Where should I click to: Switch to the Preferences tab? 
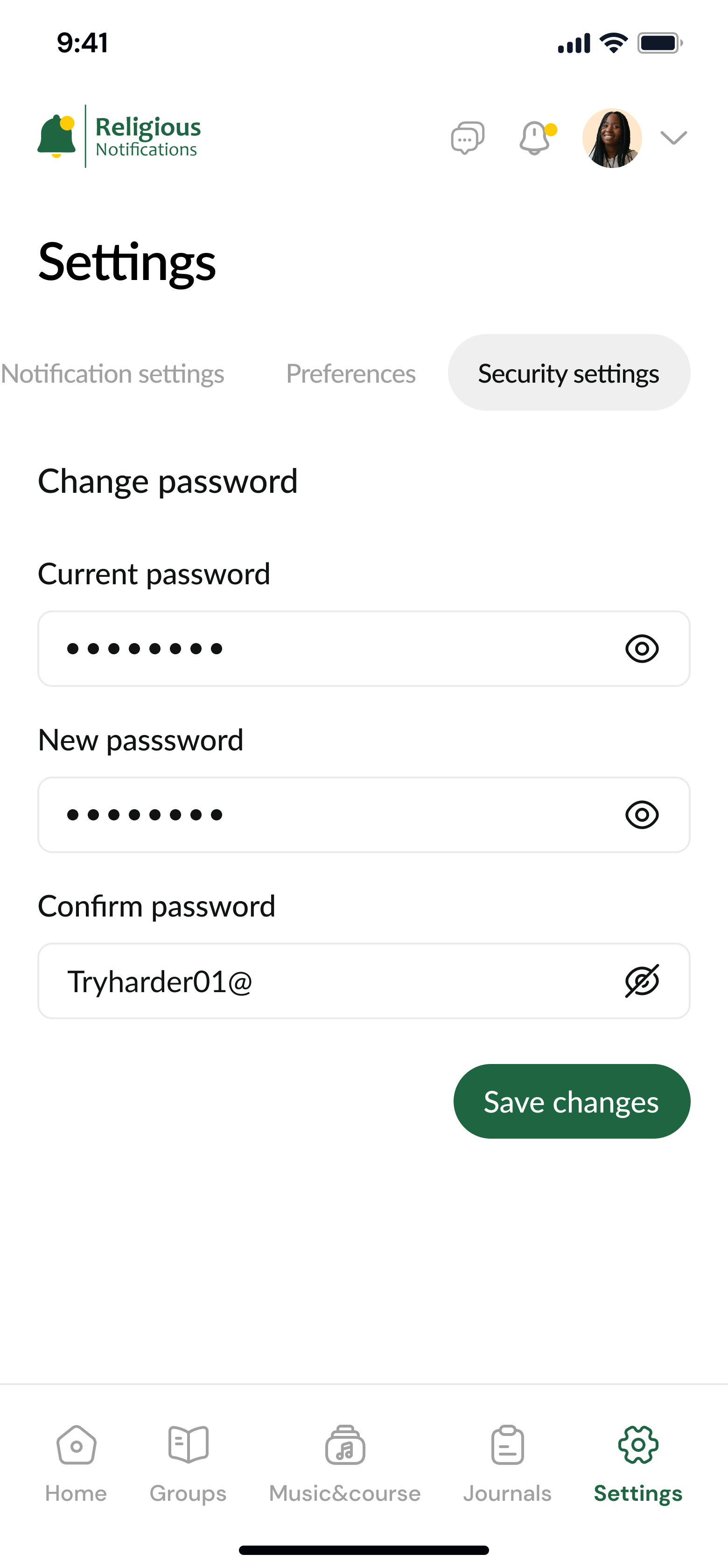click(x=351, y=373)
